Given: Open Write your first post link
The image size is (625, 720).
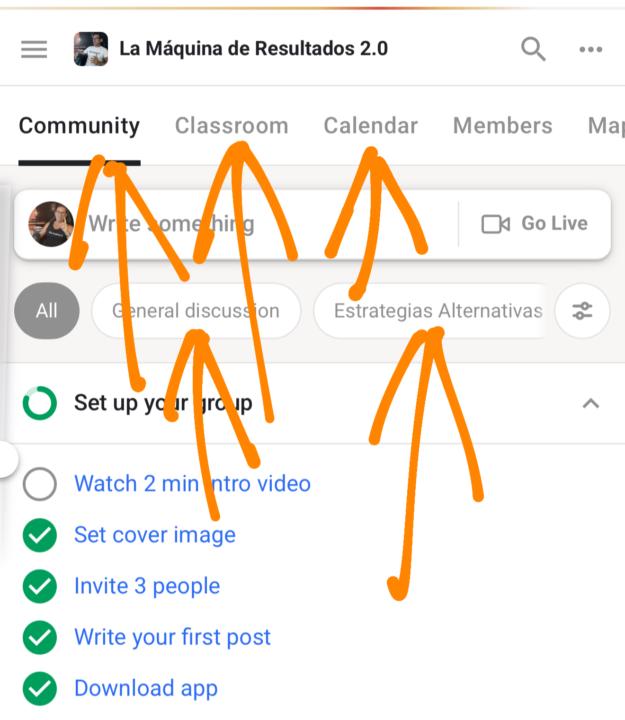Looking at the screenshot, I should click(x=172, y=637).
